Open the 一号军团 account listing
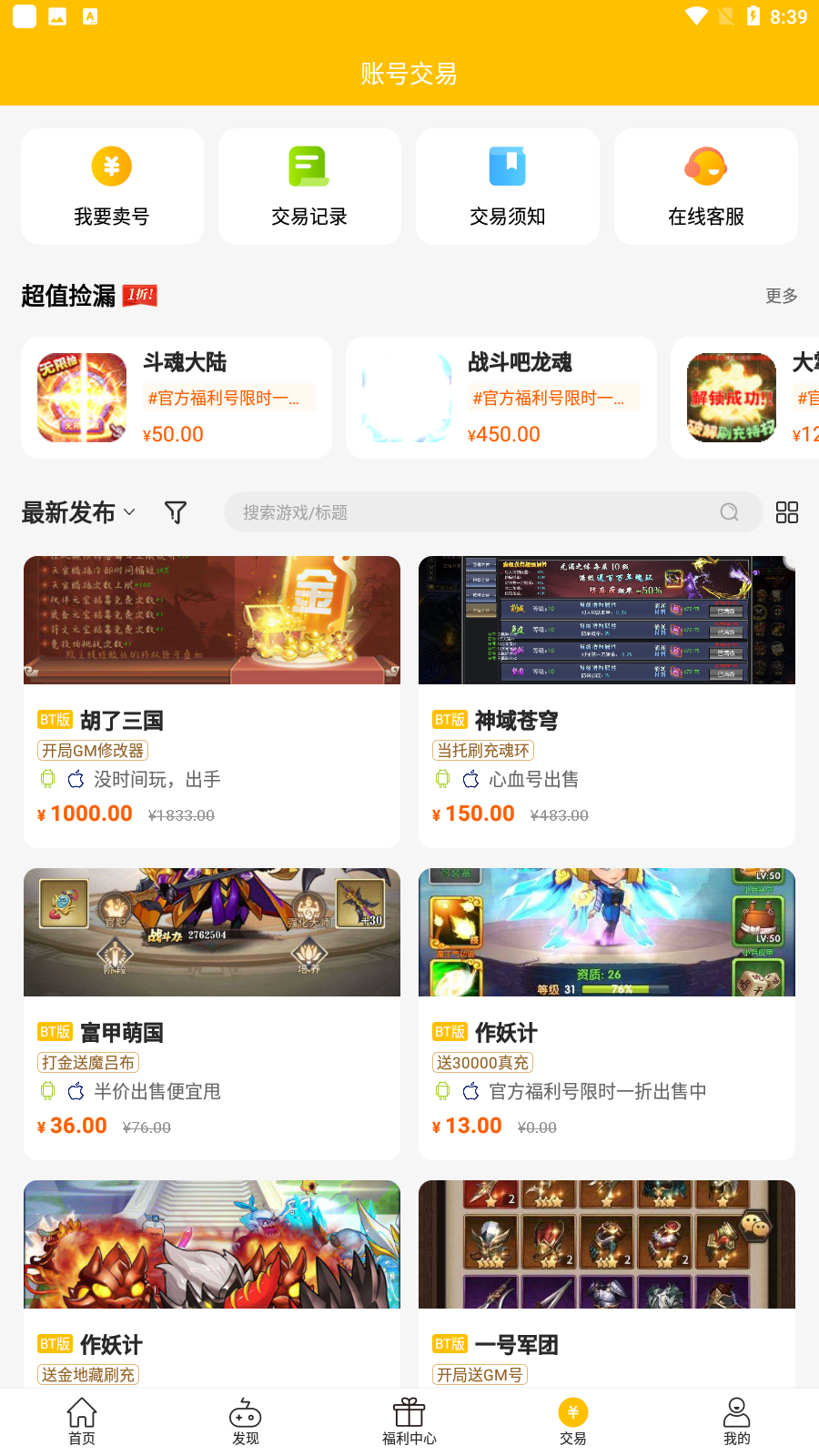Screen dimensions: 819x1456 [x=607, y=1284]
